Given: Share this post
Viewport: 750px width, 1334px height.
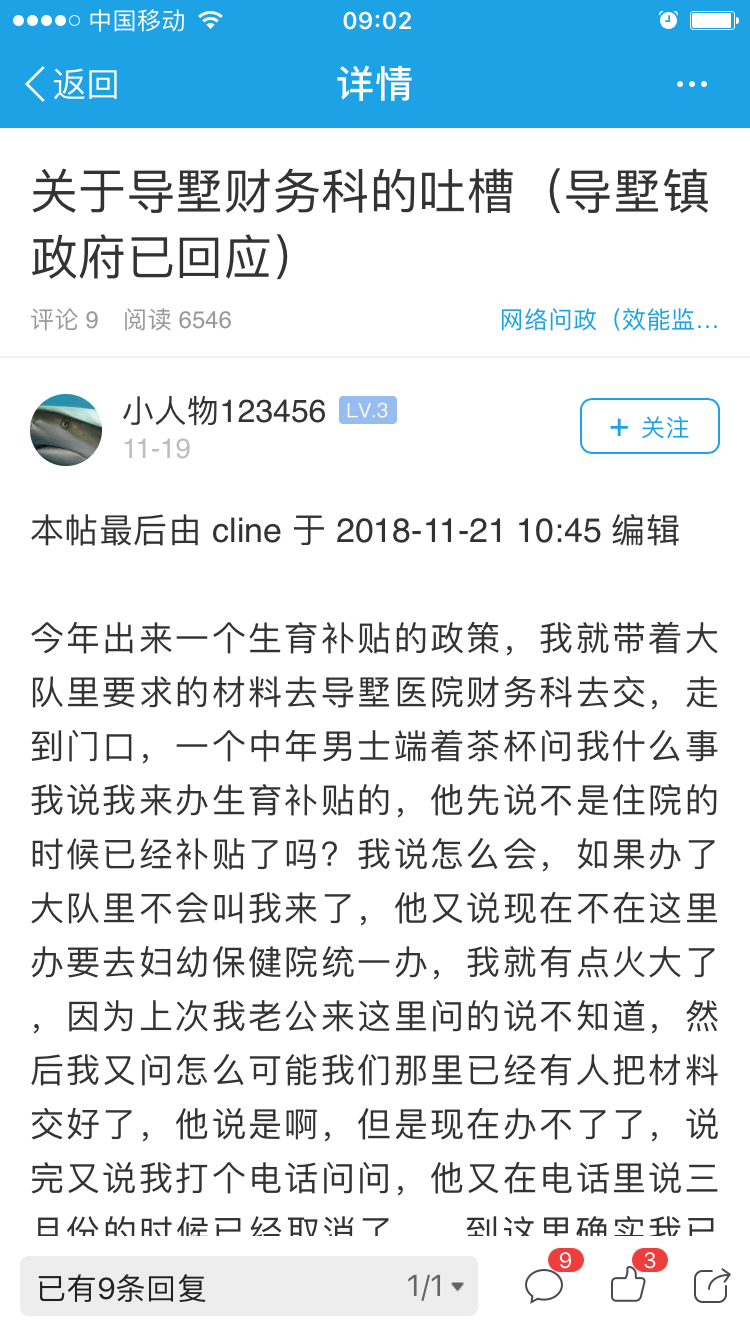Looking at the screenshot, I should point(711,1285).
